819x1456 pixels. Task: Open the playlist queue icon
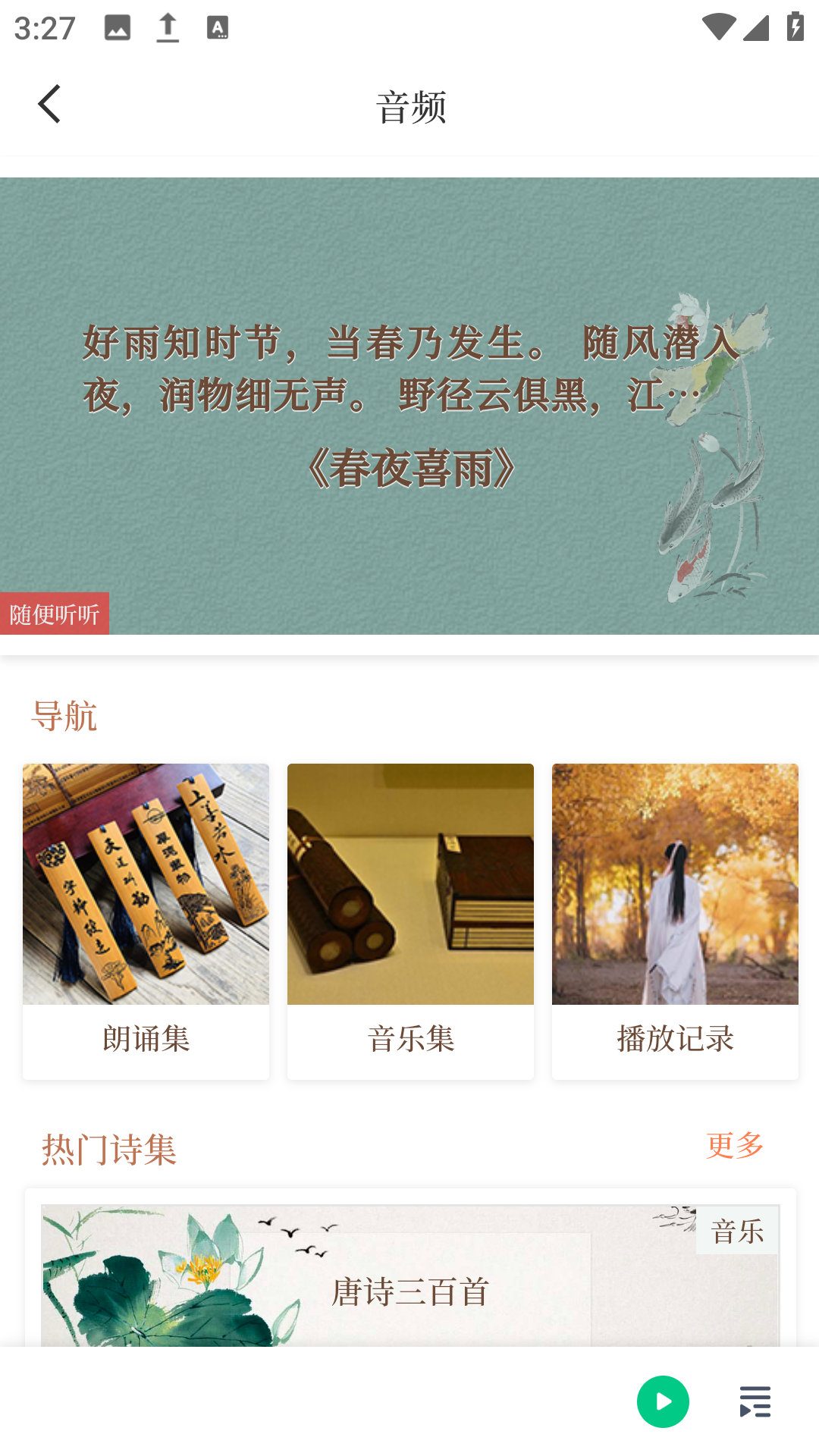click(x=755, y=1401)
